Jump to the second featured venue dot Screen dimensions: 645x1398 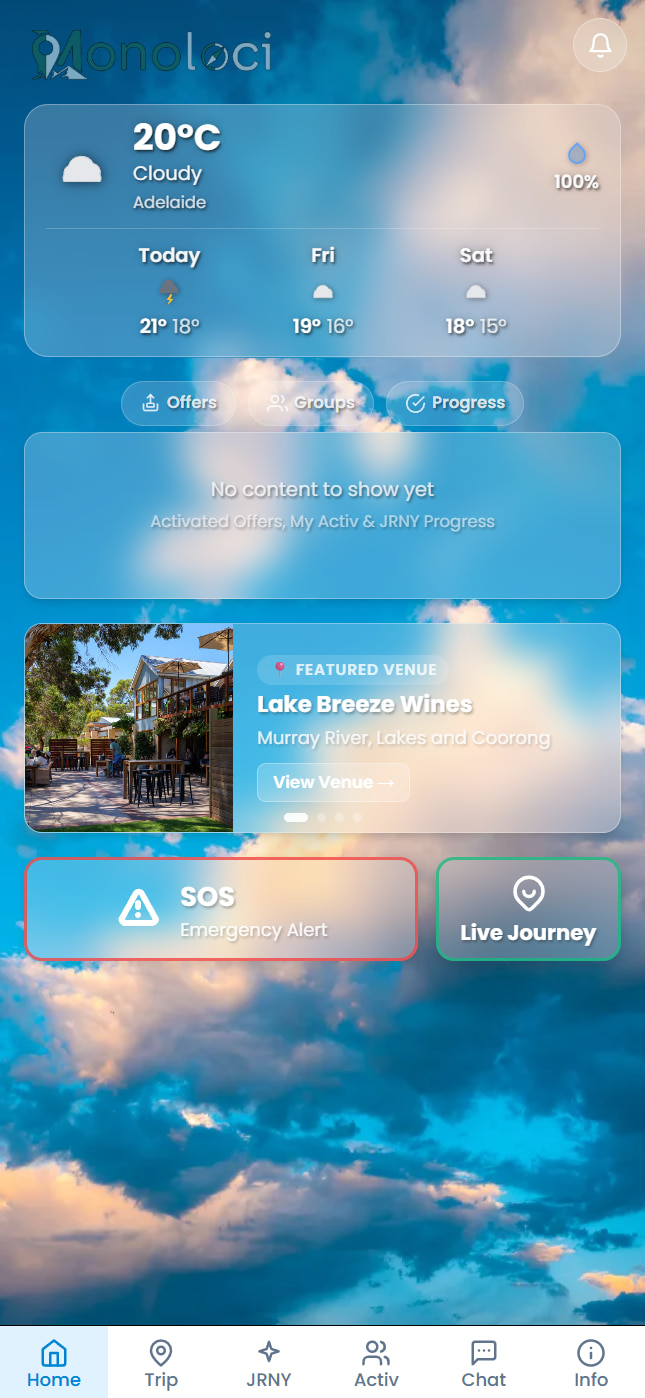(321, 817)
